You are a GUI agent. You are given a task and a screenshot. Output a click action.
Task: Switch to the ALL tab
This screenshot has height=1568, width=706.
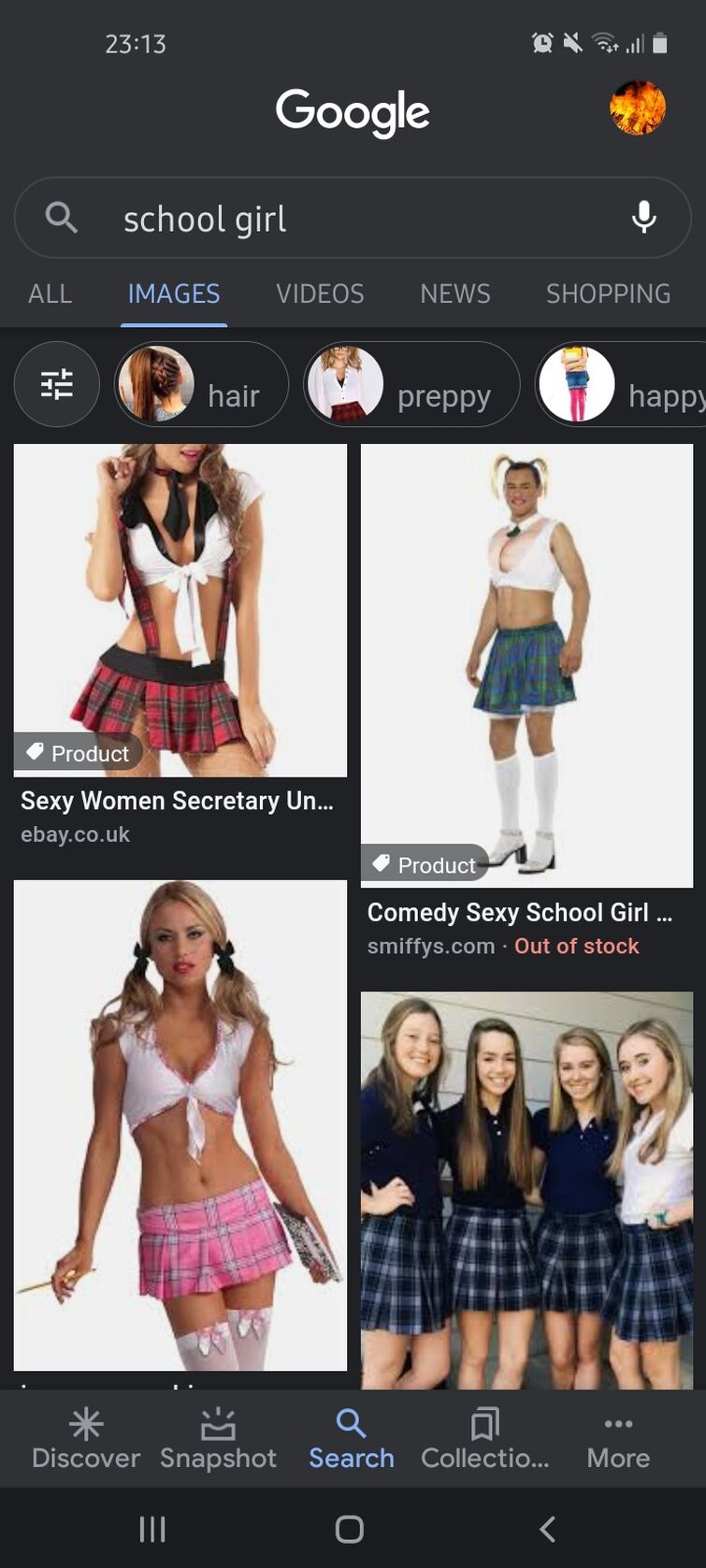50,293
